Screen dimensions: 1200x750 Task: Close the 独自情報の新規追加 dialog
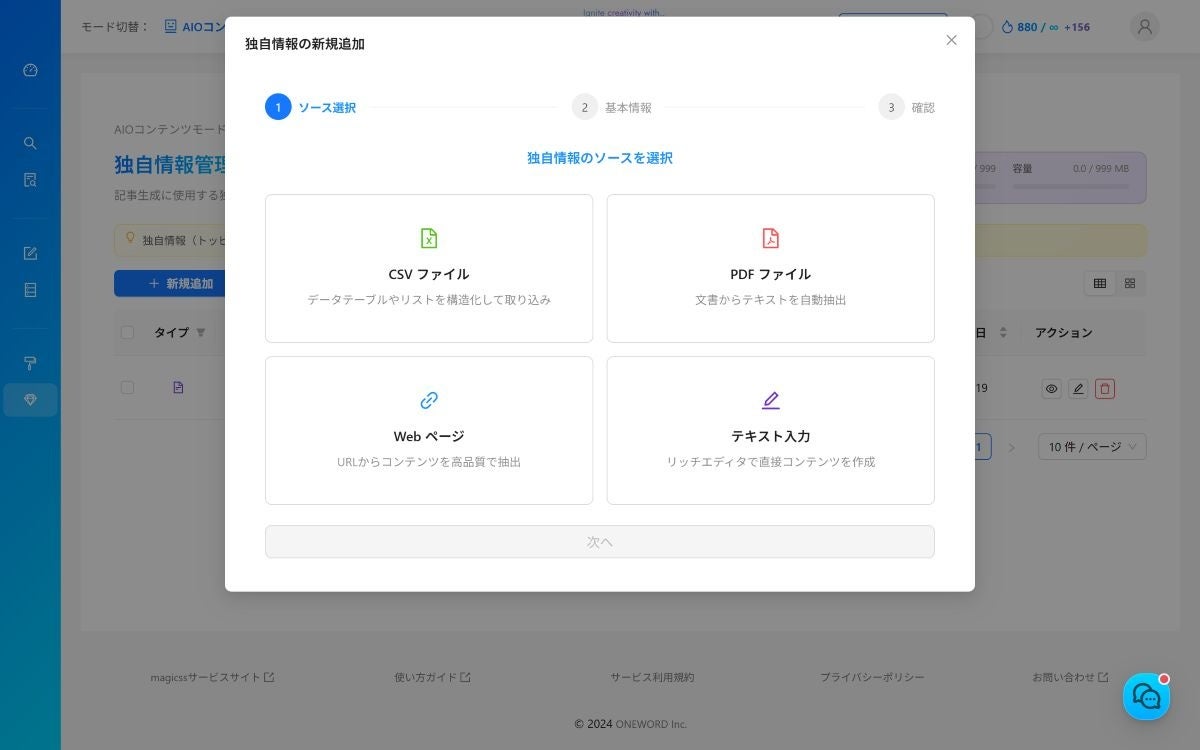point(951,40)
